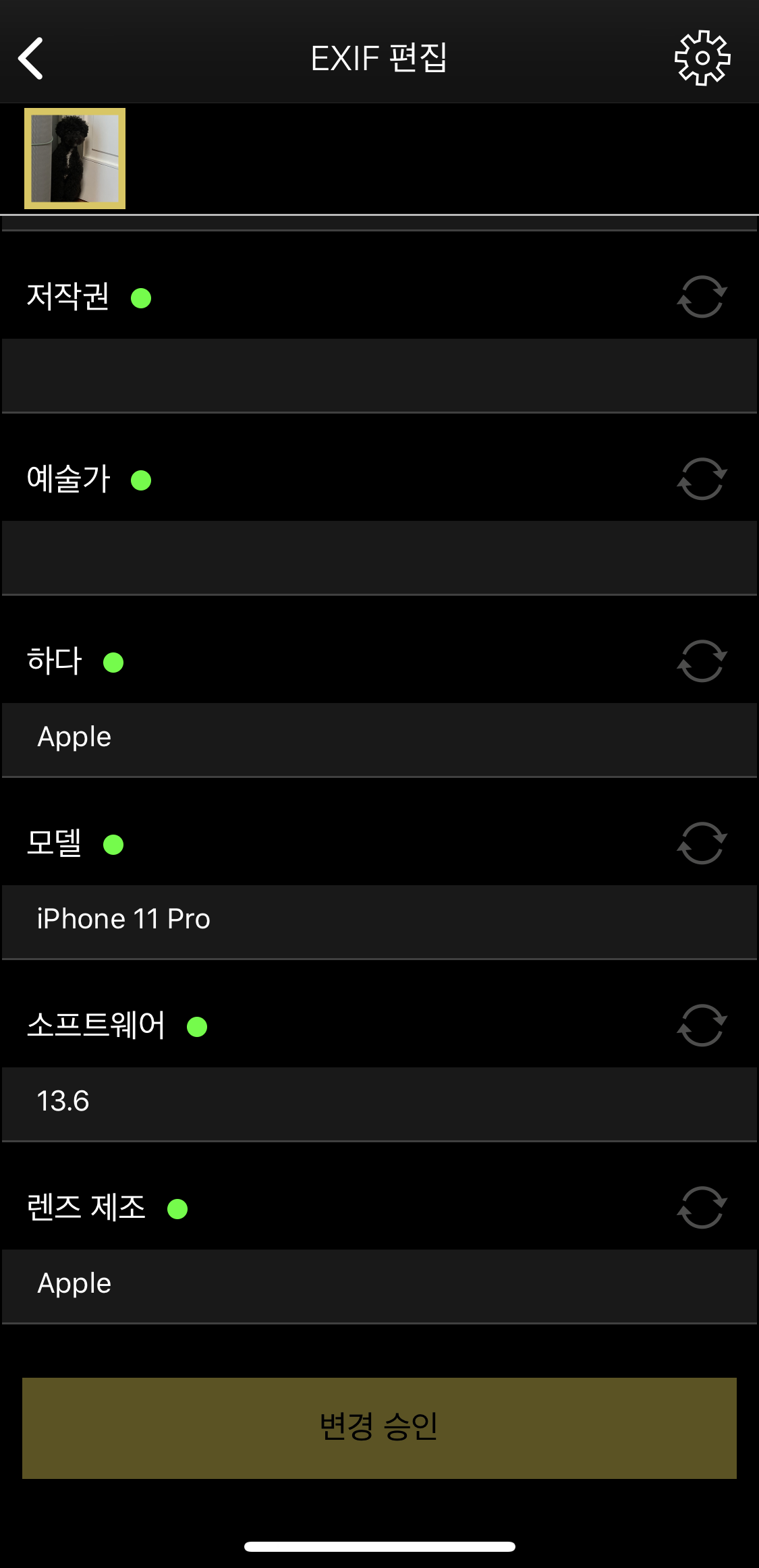Tap the 하다 field label

(x=54, y=662)
